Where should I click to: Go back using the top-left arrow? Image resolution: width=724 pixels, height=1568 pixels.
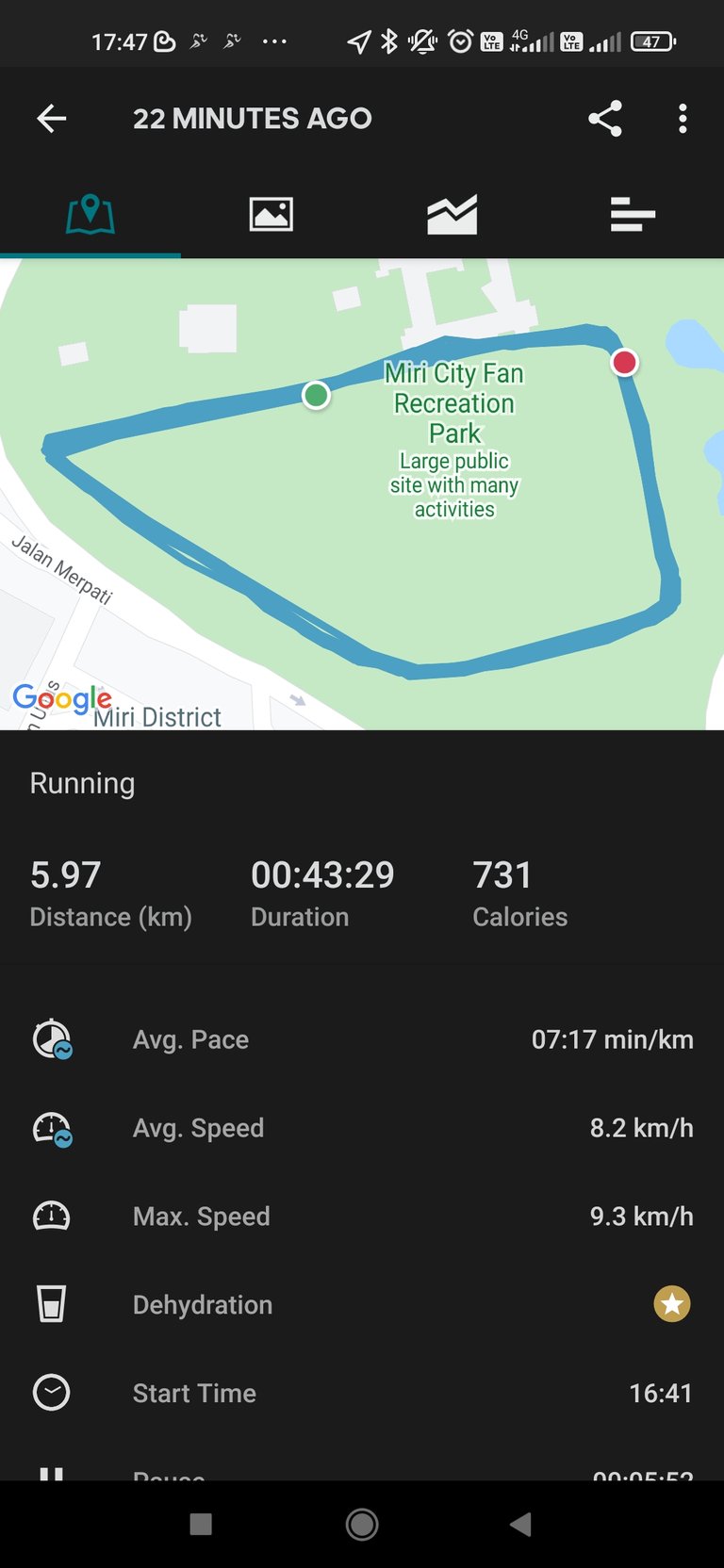pos(52,119)
